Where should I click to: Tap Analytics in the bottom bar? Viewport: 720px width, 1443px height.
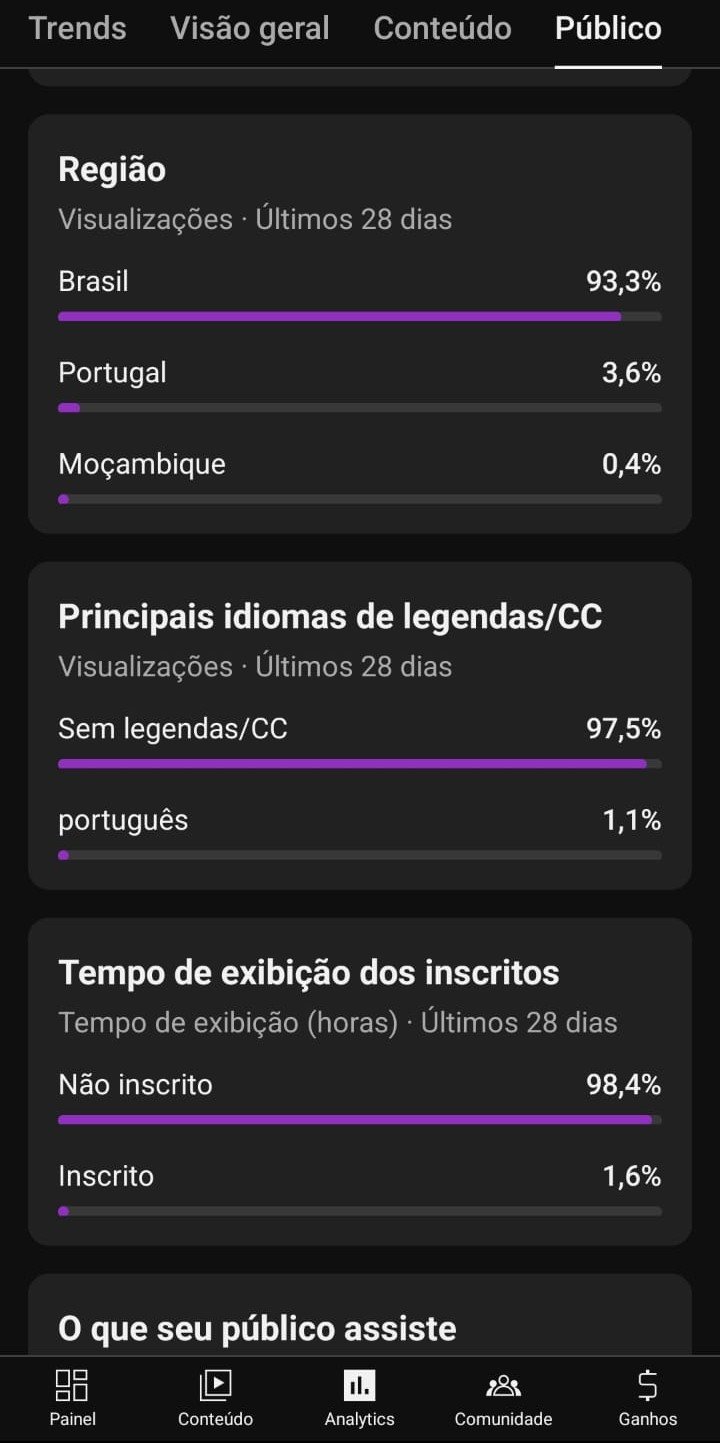point(360,1398)
